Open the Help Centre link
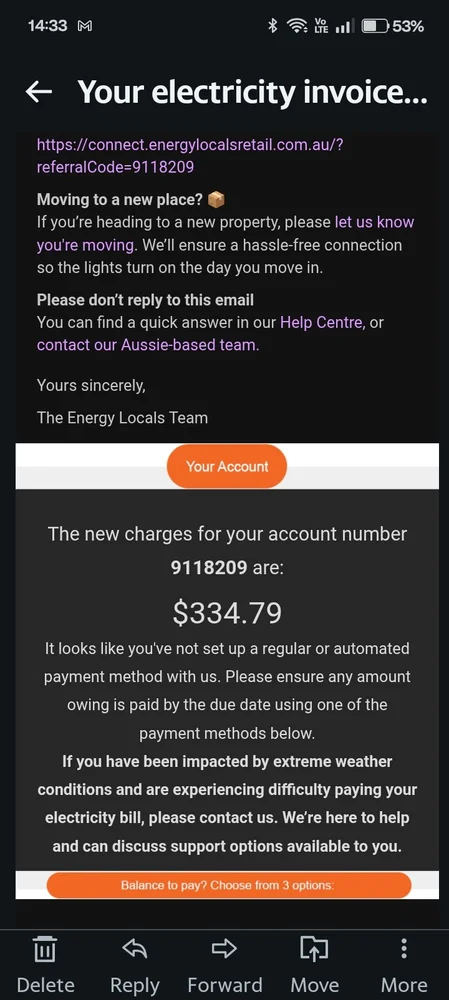 (x=322, y=323)
